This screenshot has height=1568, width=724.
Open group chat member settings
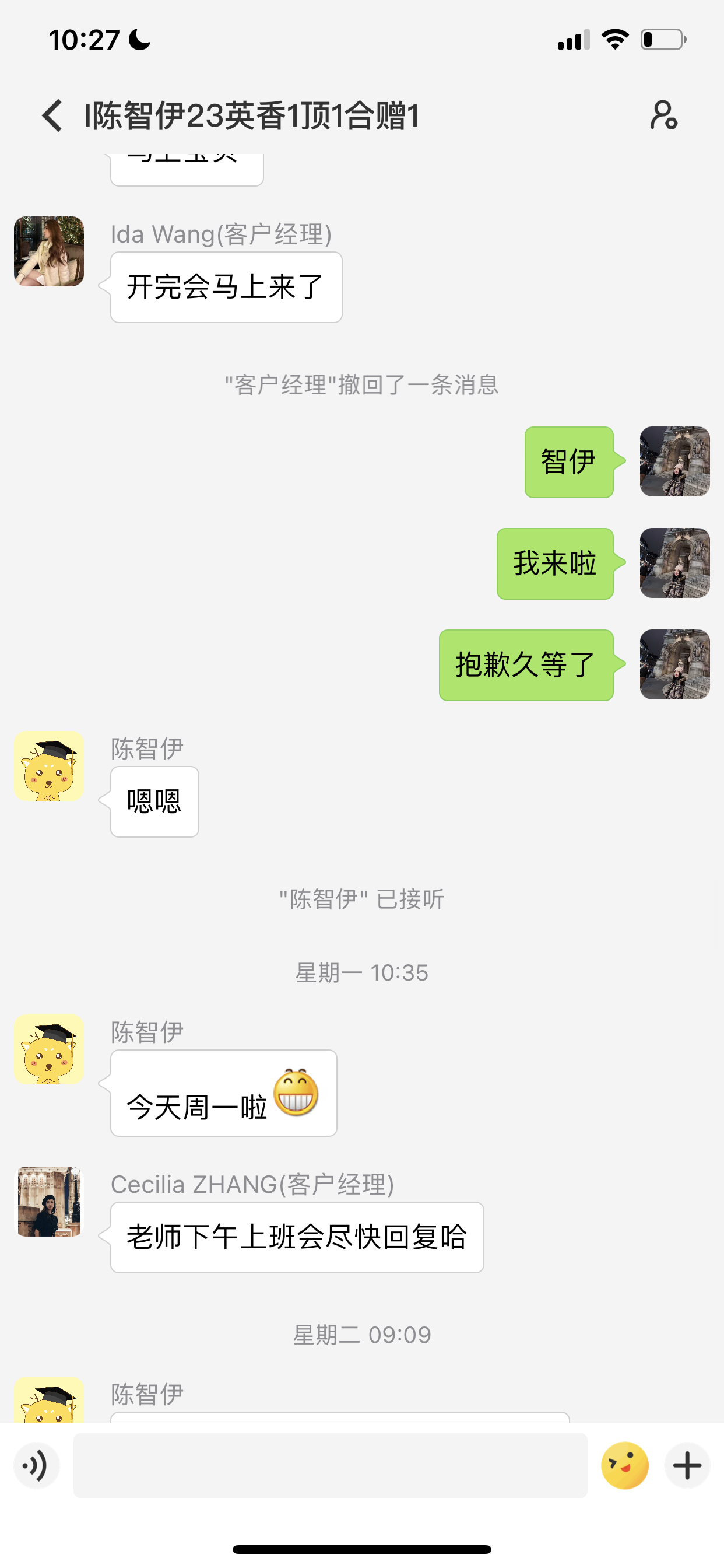pyautogui.click(x=663, y=116)
